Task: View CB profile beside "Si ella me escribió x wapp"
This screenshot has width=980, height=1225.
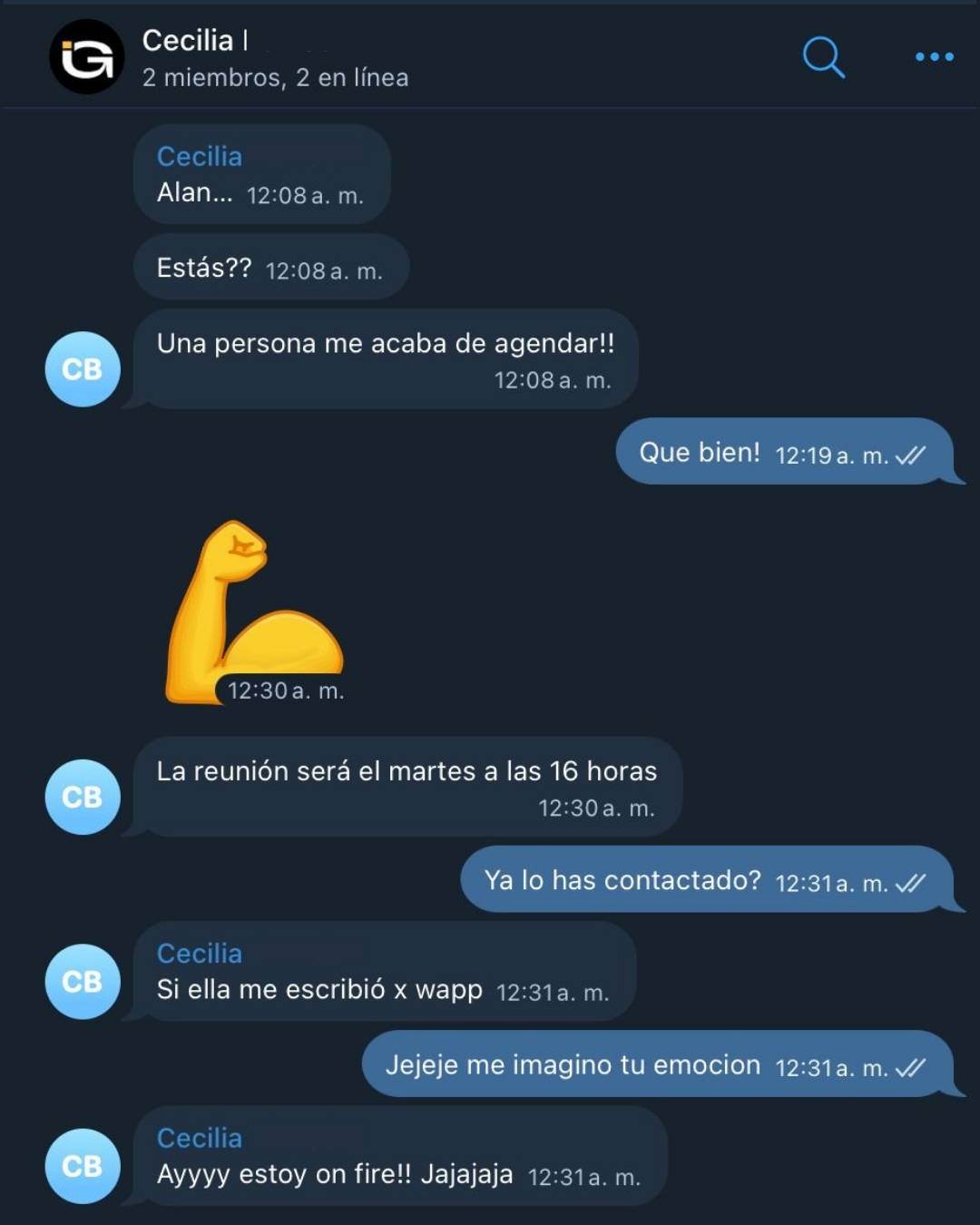Action: click(83, 982)
